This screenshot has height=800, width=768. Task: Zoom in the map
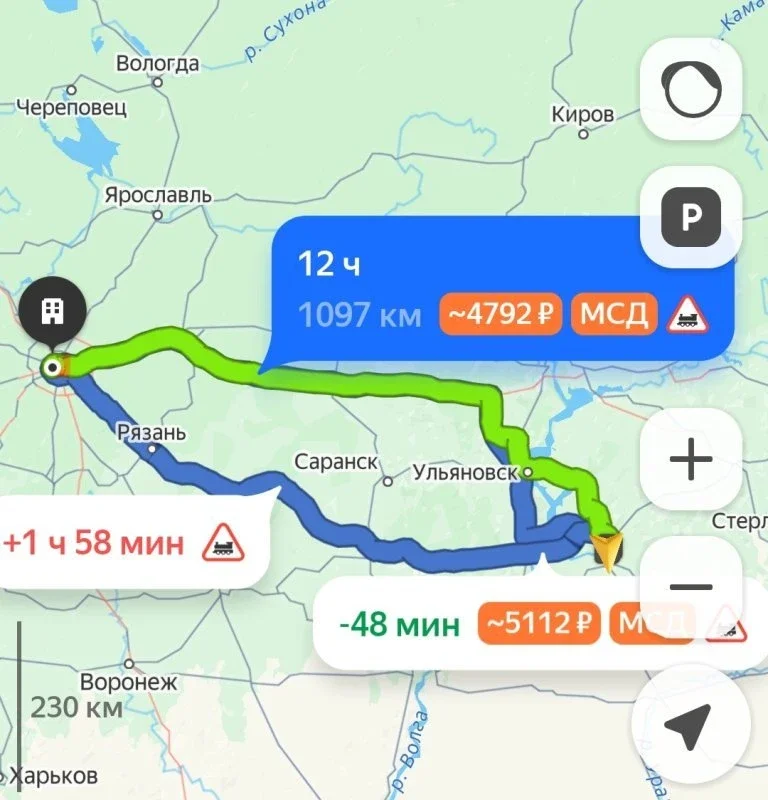click(x=690, y=460)
